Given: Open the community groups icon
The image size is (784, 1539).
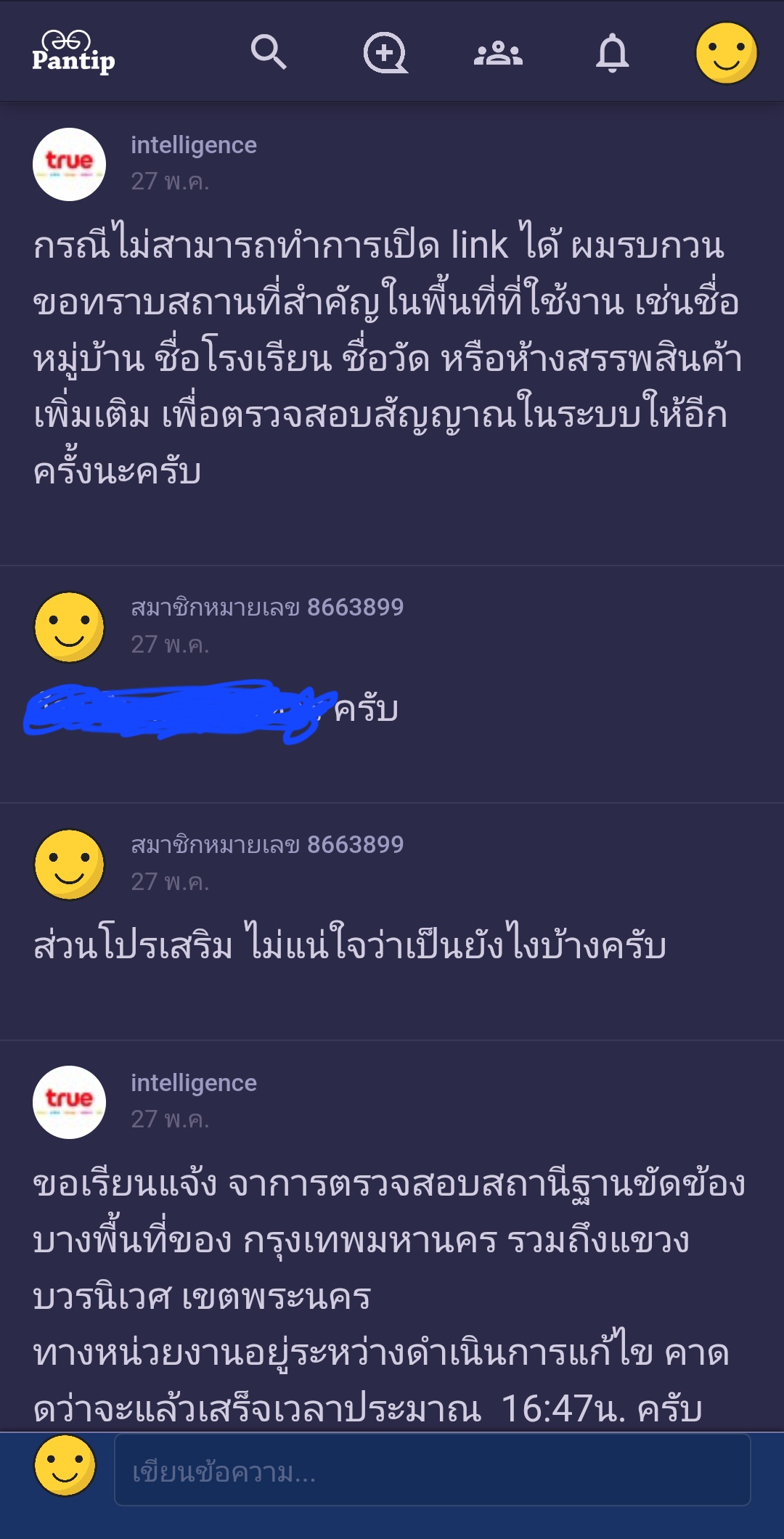Looking at the screenshot, I should 498,53.
